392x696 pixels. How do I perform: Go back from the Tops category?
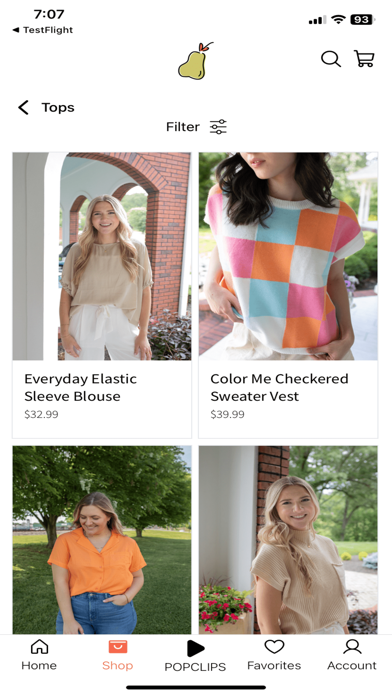coord(24,107)
